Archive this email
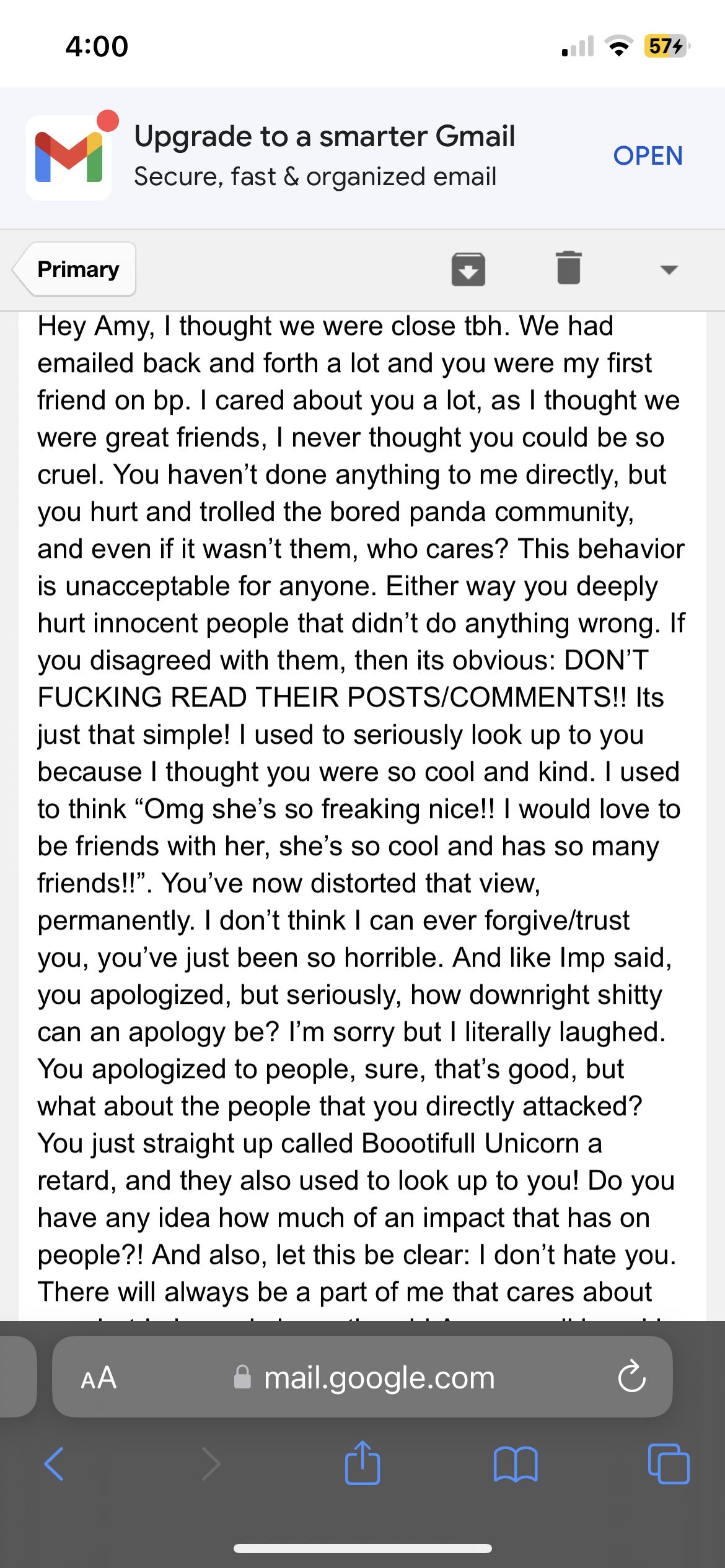 pyautogui.click(x=468, y=269)
